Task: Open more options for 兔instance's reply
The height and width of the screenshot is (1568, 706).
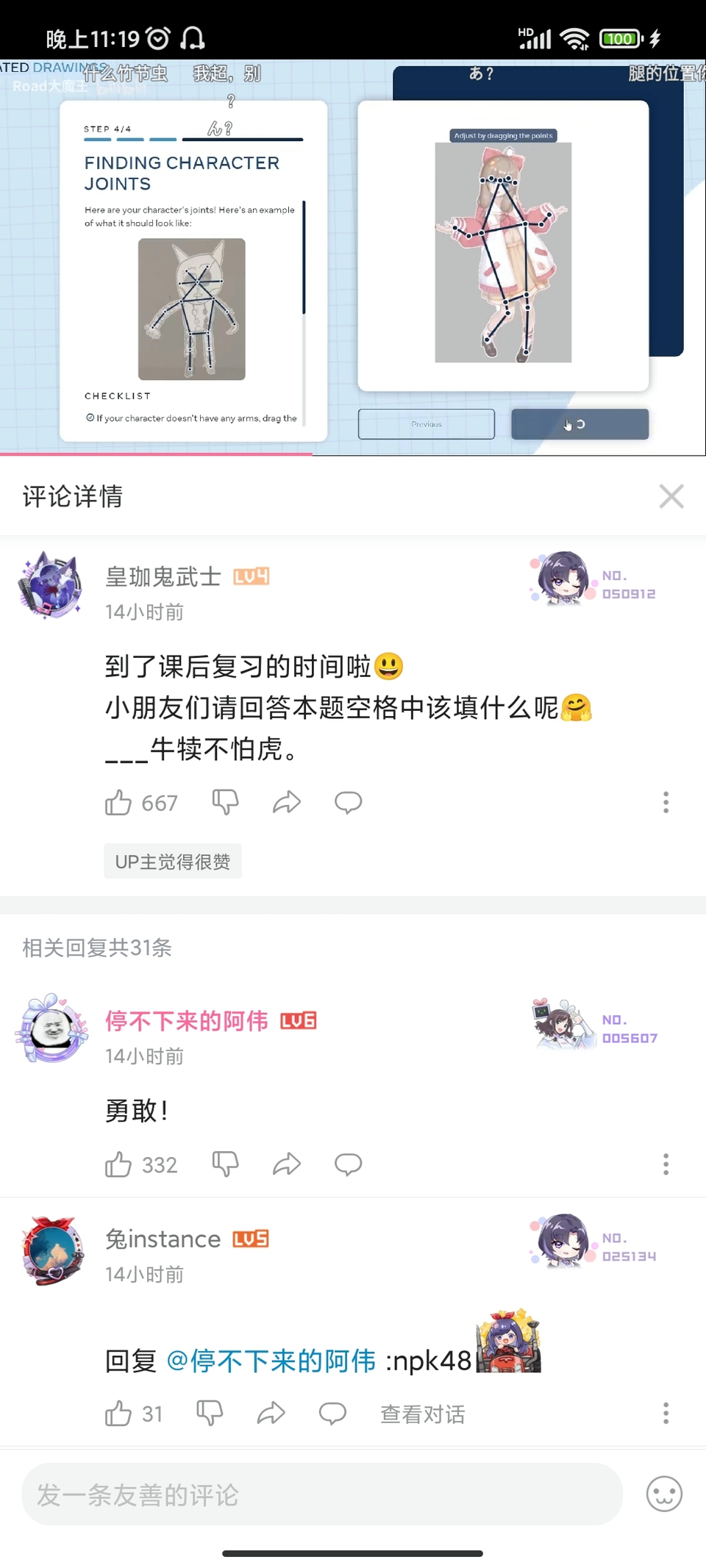Action: pyautogui.click(x=666, y=1413)
